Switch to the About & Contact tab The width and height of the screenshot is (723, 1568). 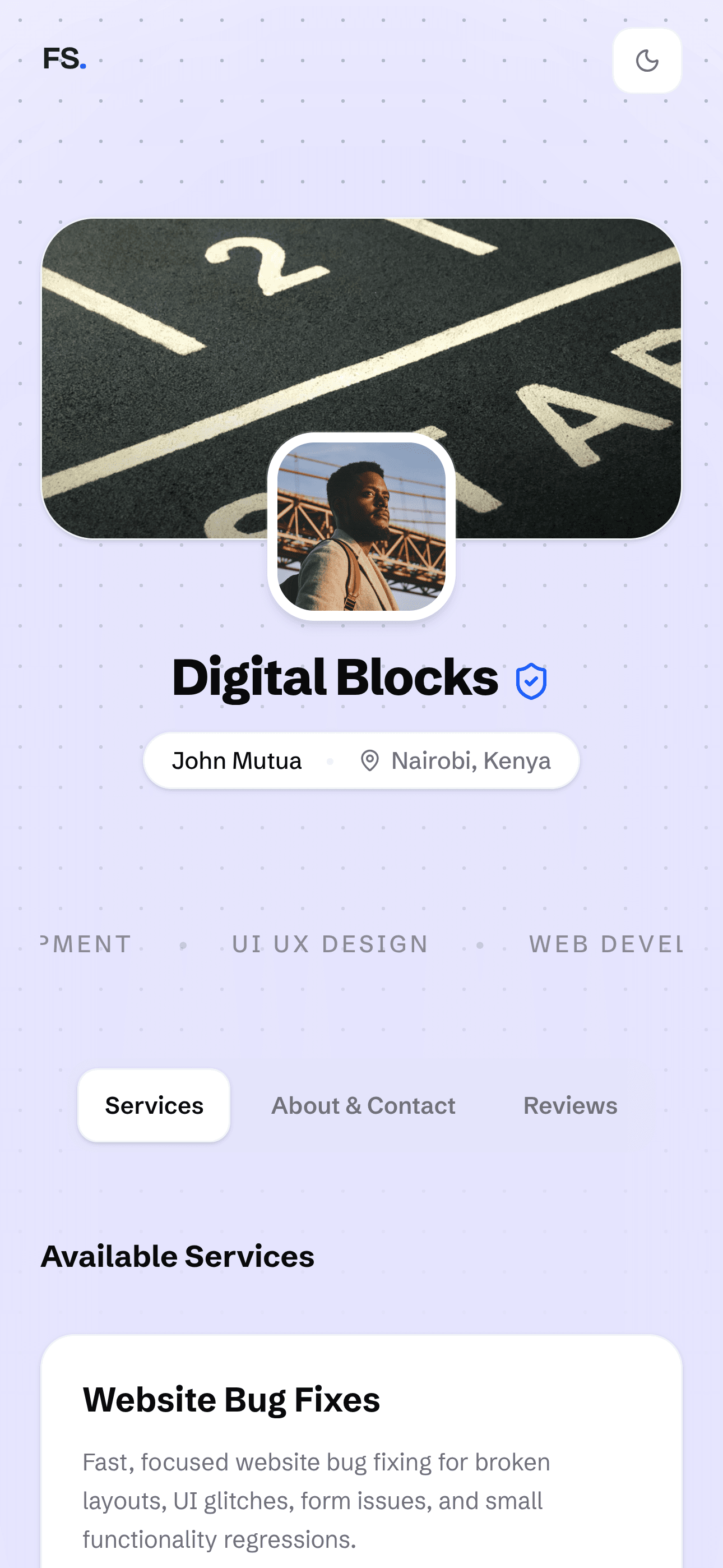click(363, 1105)
